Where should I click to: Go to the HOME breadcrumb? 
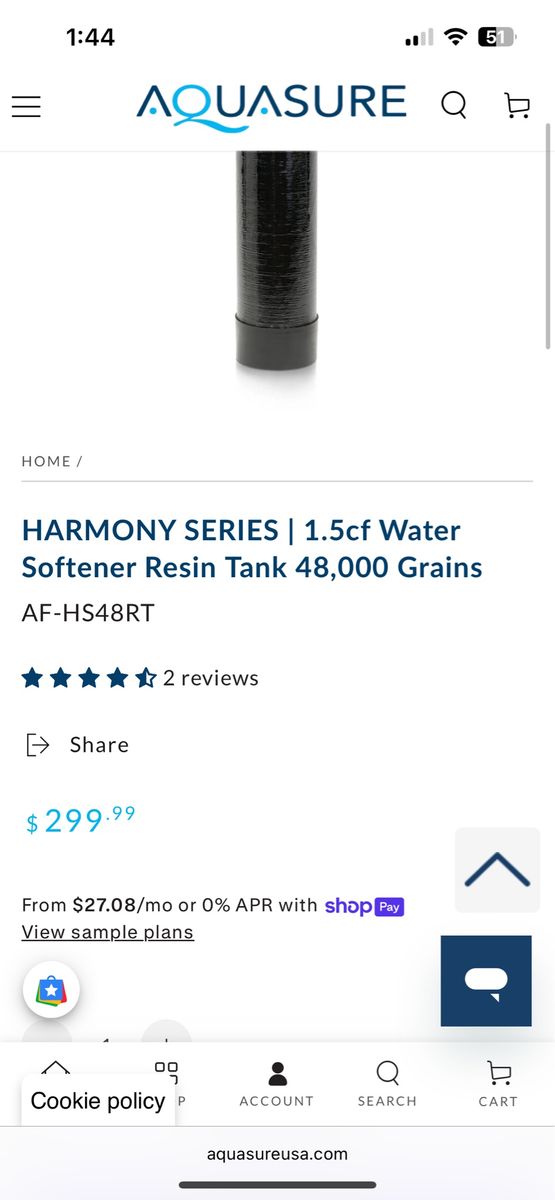[x=46, y=461]
